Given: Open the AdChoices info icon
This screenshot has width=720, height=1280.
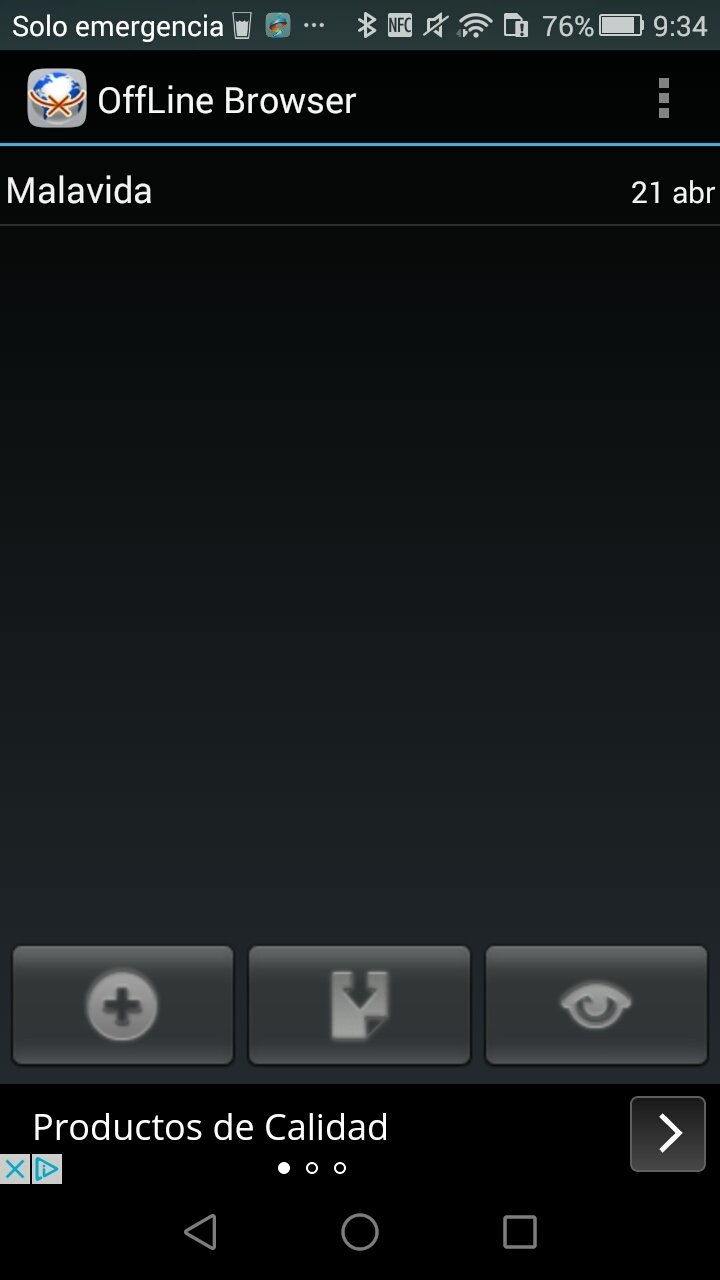Looking at the screenshot, I should [47, 1169].
